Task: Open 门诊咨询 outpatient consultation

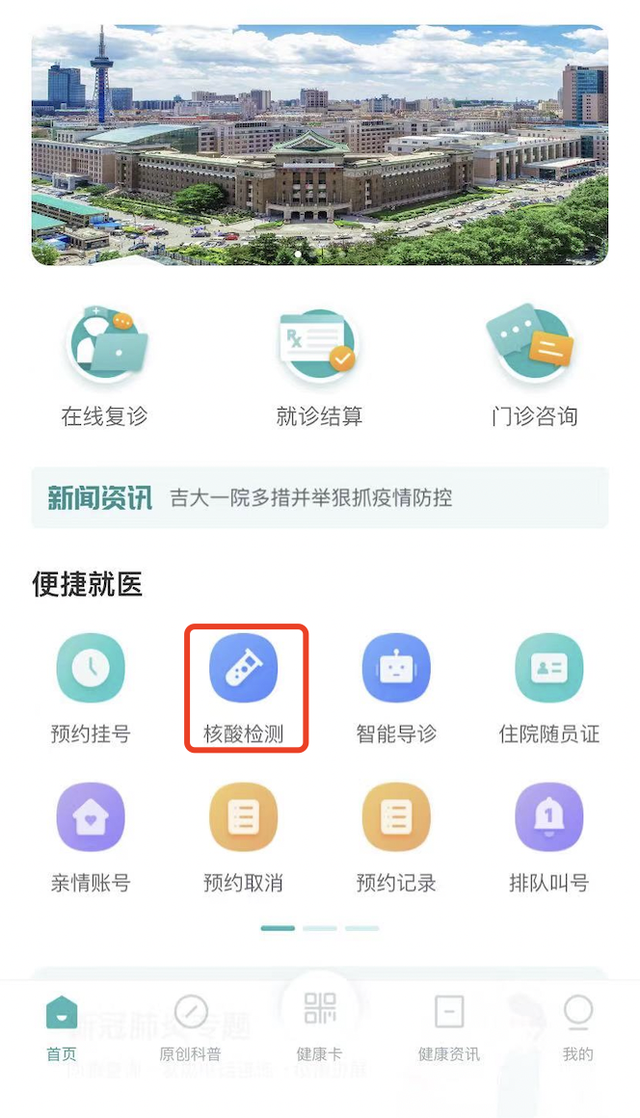Action: tap(534, 367)
